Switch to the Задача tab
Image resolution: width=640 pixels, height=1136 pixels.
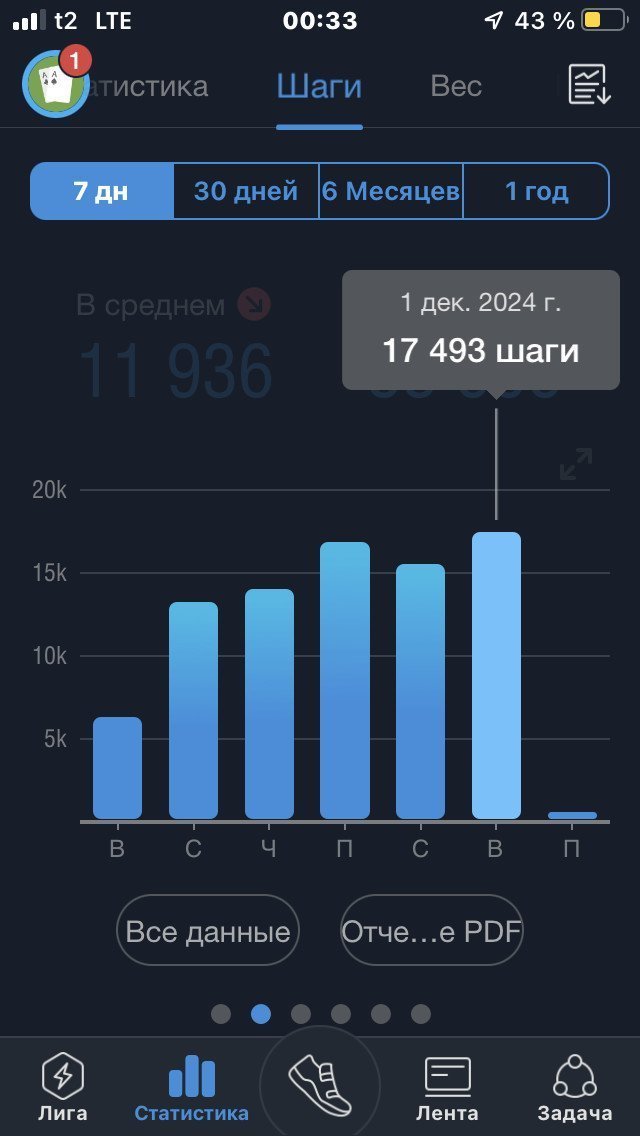click(x=575, y=1087)
